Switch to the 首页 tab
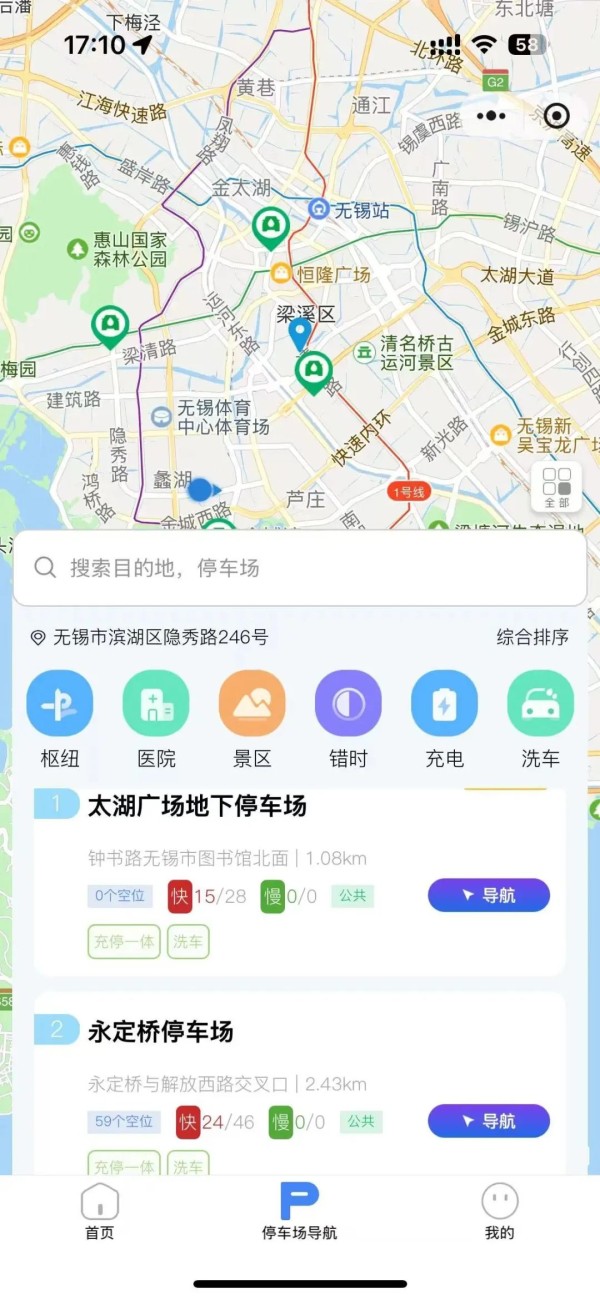Image resolution: width=600 pixels, height=1300 pixels. tap(99, 1212)
